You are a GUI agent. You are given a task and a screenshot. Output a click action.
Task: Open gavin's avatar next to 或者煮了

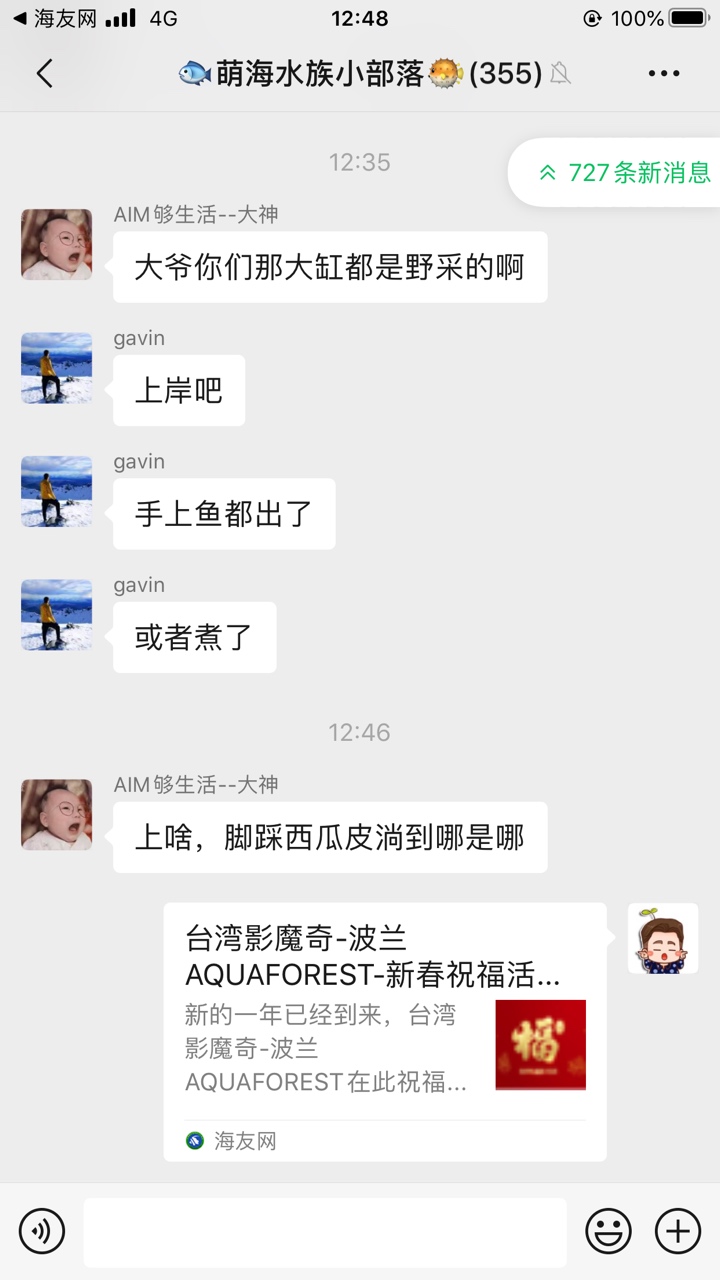tap(57, 614)
